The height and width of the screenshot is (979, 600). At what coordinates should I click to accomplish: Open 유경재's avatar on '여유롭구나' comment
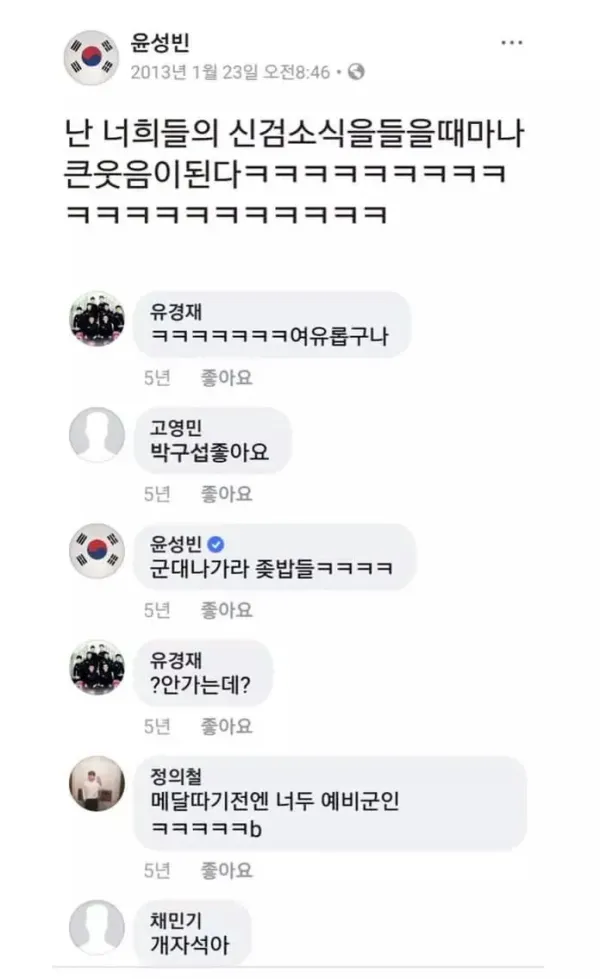97,318
